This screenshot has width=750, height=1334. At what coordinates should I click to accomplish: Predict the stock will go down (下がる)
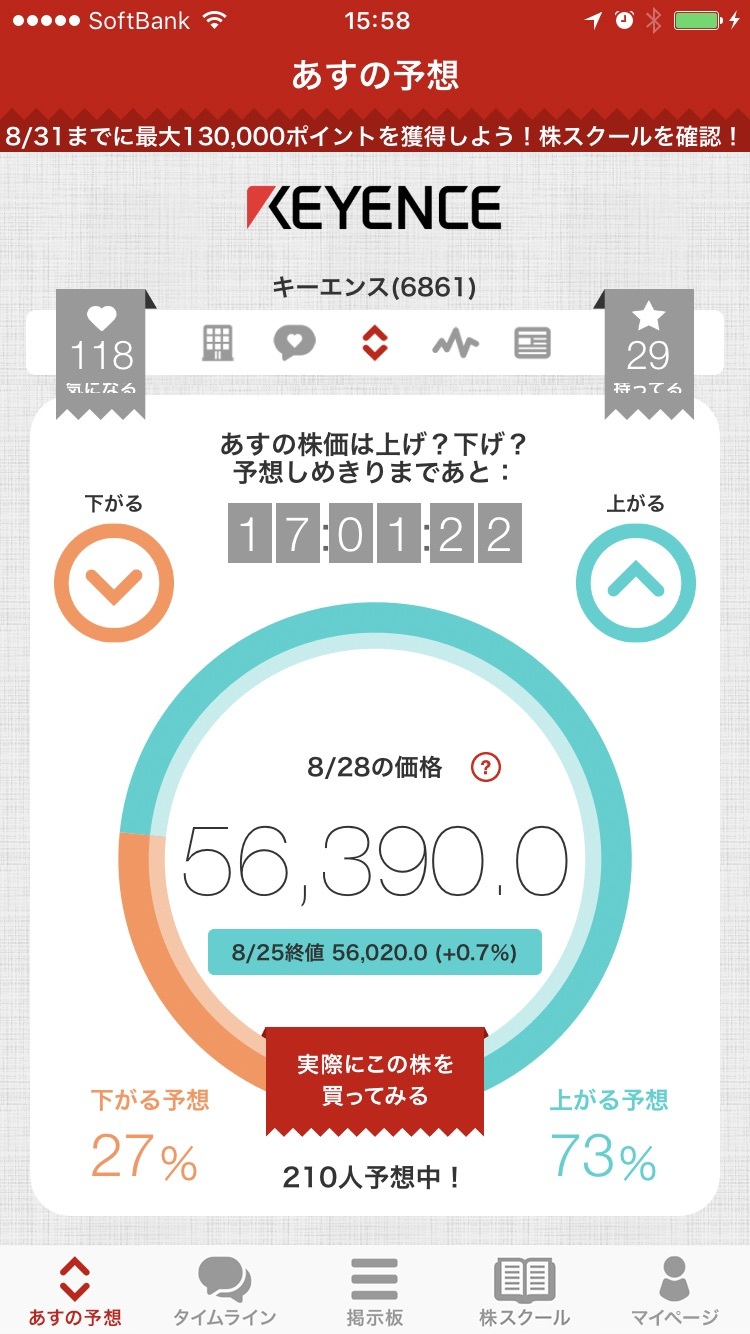pyautogui.click(x=113, y=582)
